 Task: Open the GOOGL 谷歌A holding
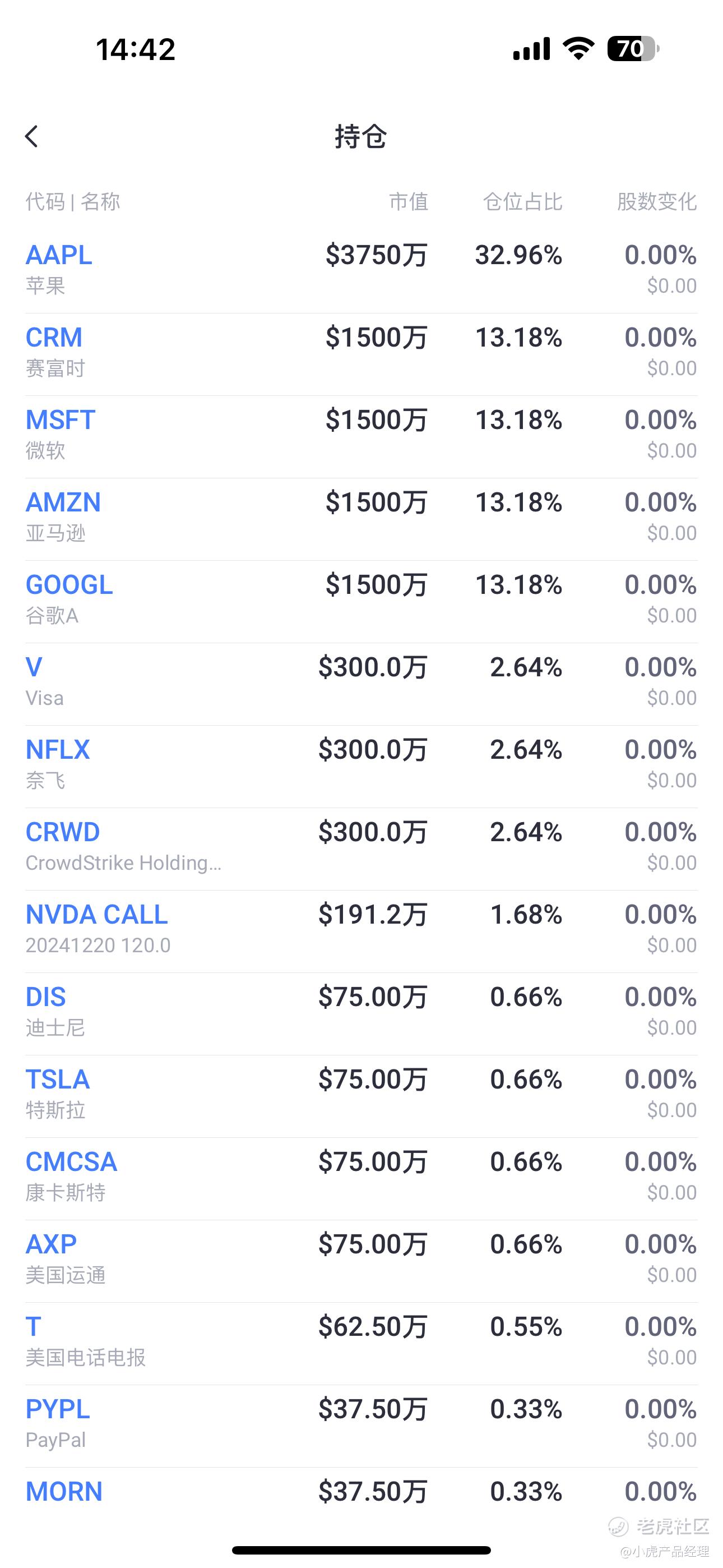pyautogui.click(x=361, y=601)
